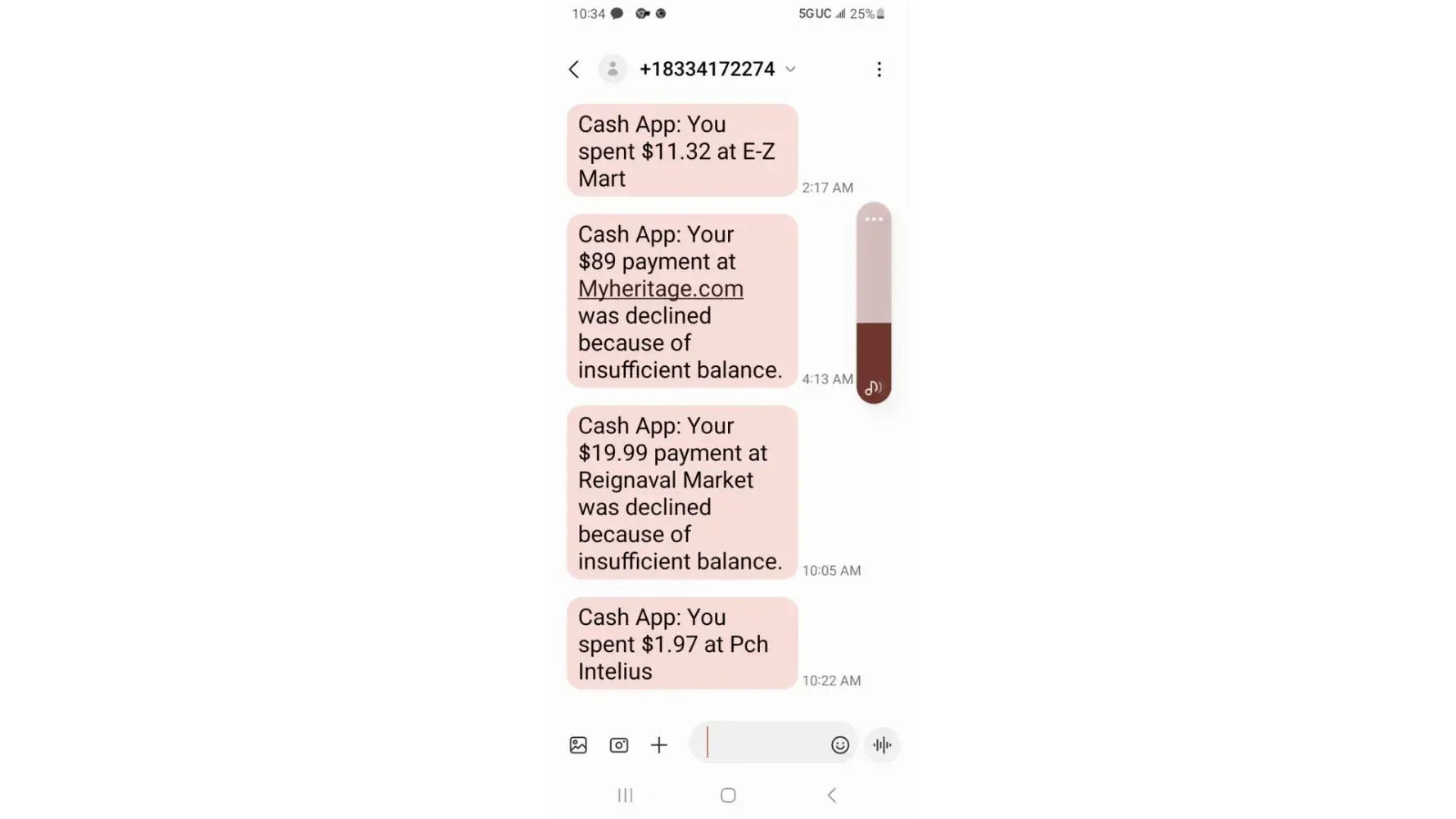The width and height of the screenshot is (1456, 819).
Task: Go to the home screen
Action: pyautogui.click(x=728, y=794)
